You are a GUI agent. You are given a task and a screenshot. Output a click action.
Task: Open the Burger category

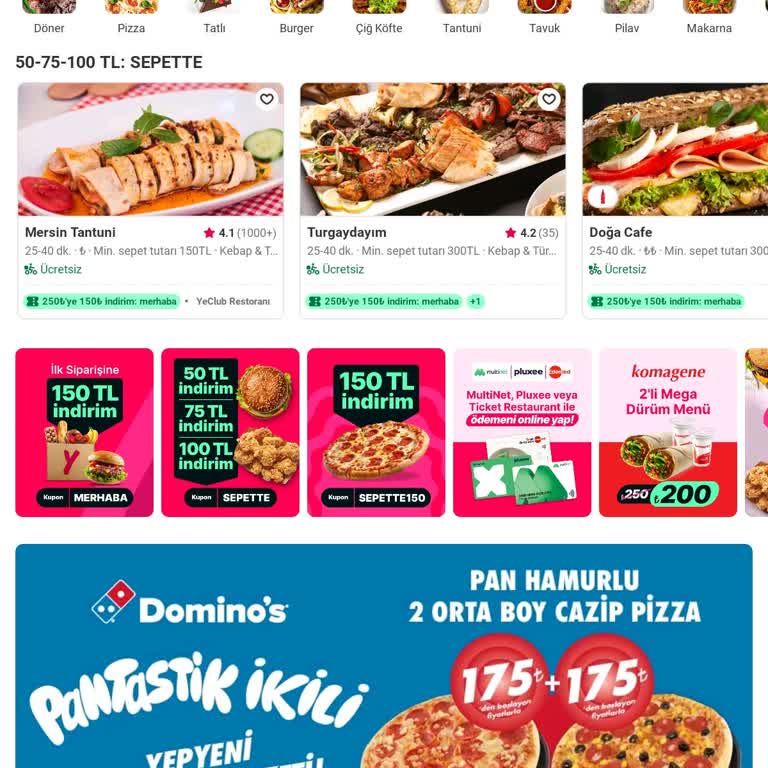point(296,17)
